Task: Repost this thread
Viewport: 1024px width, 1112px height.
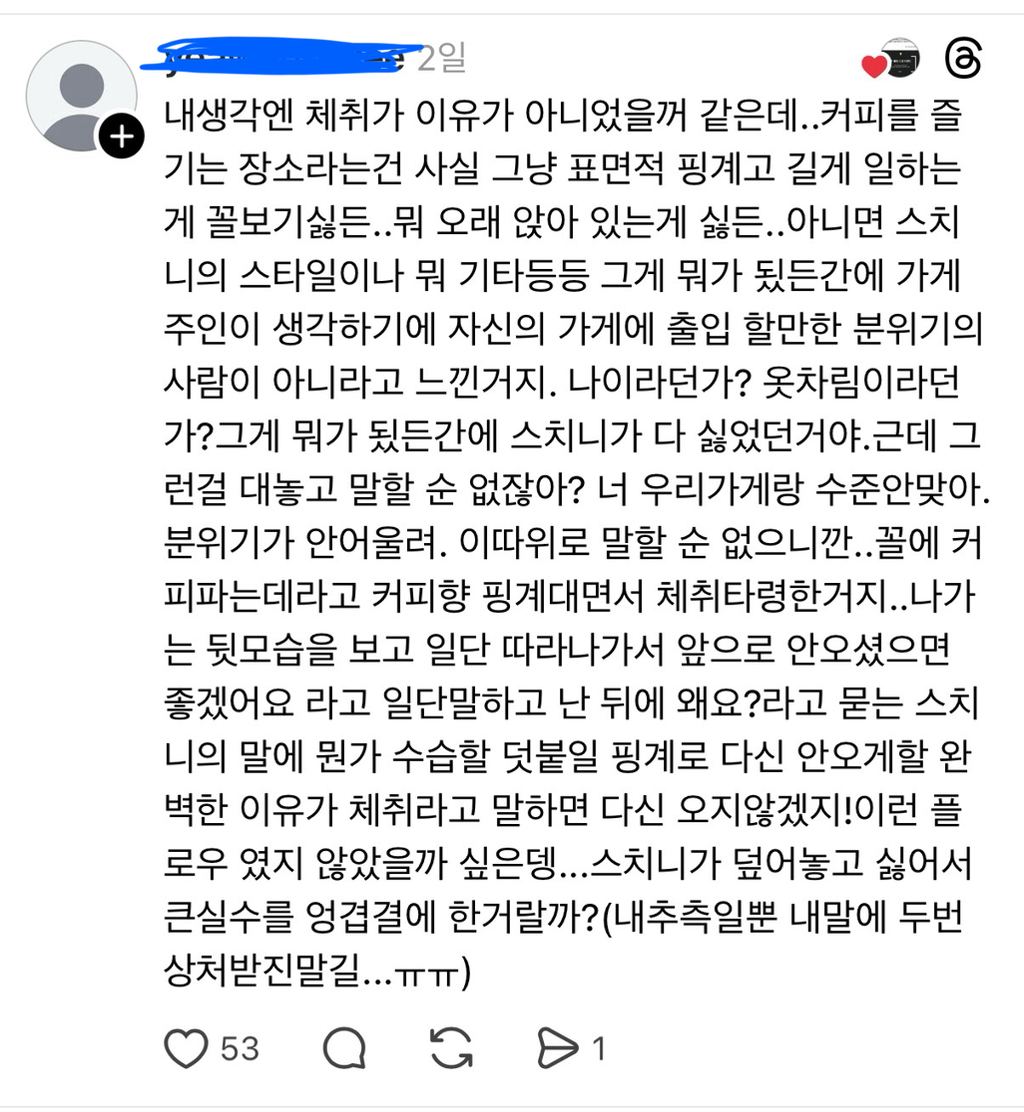Action: (452, 1048)
